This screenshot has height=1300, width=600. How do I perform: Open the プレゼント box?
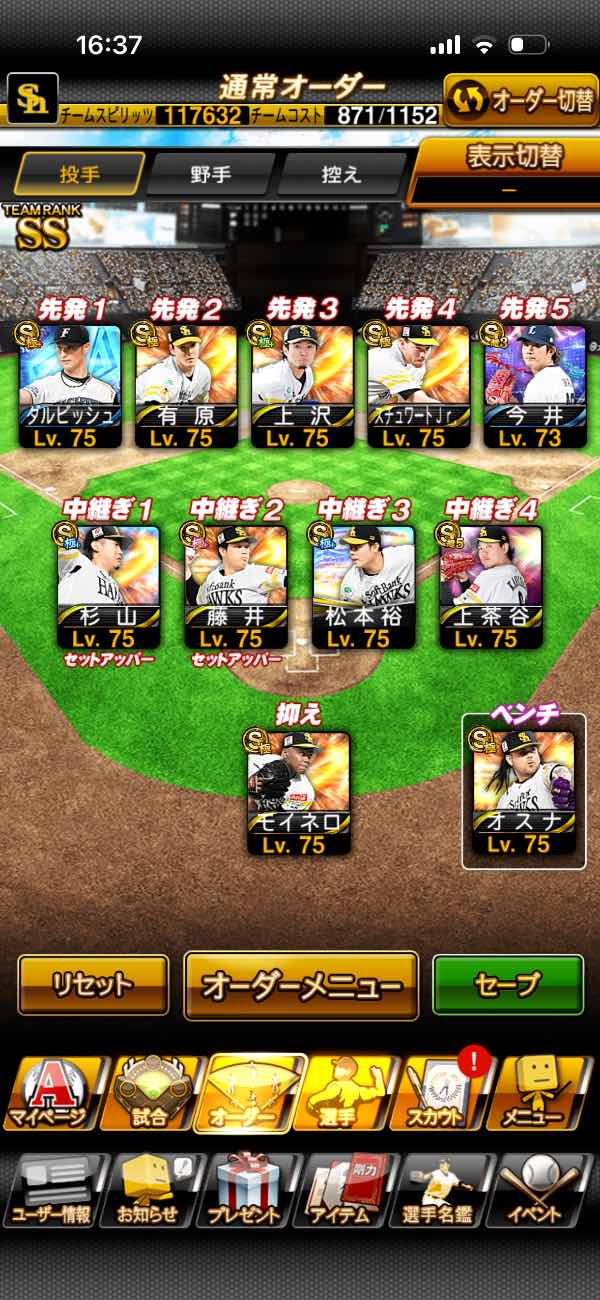[x=245, y=1190]
